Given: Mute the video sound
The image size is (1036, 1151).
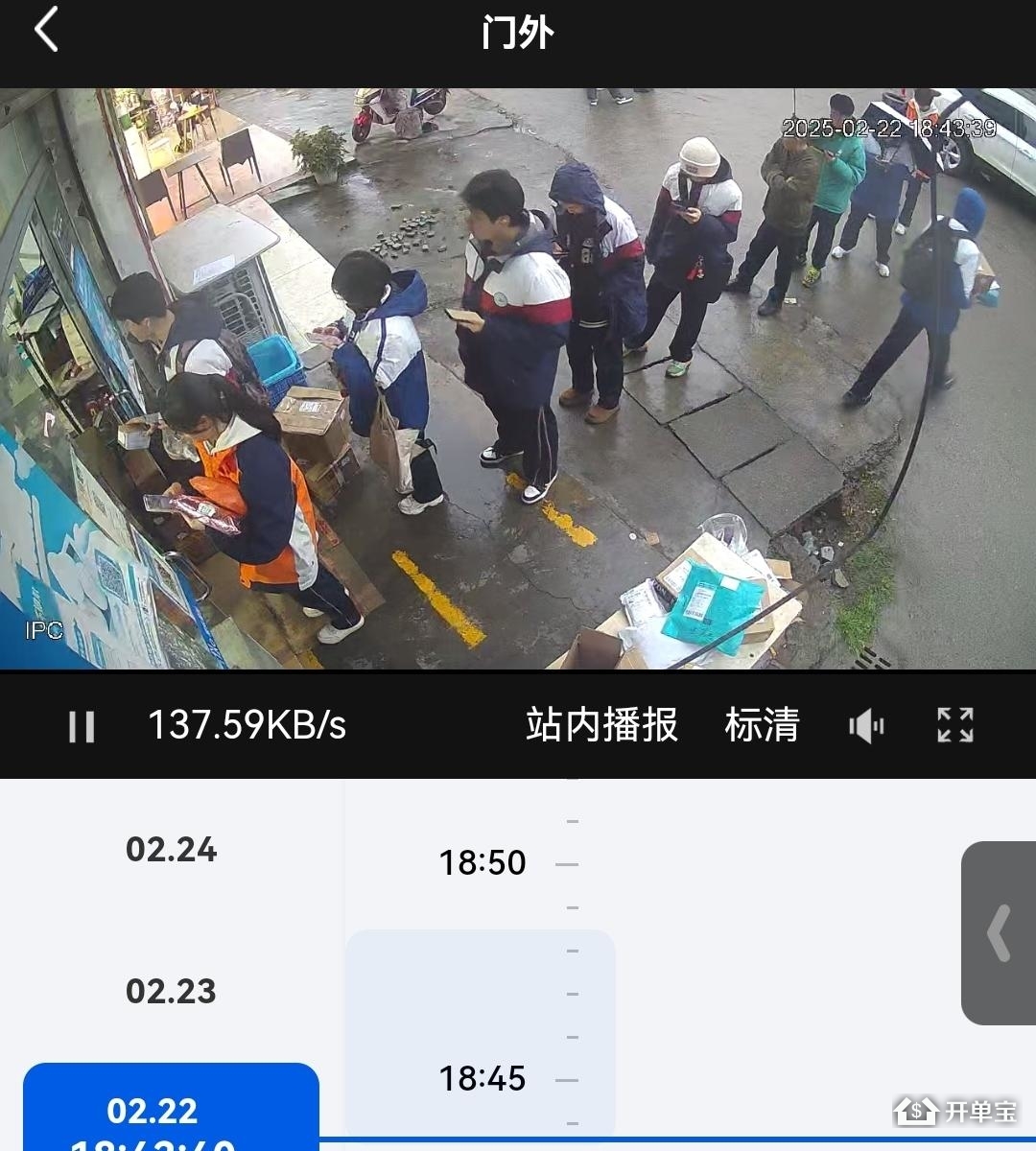Looking at the screenshot, I should tap(866, 726).
